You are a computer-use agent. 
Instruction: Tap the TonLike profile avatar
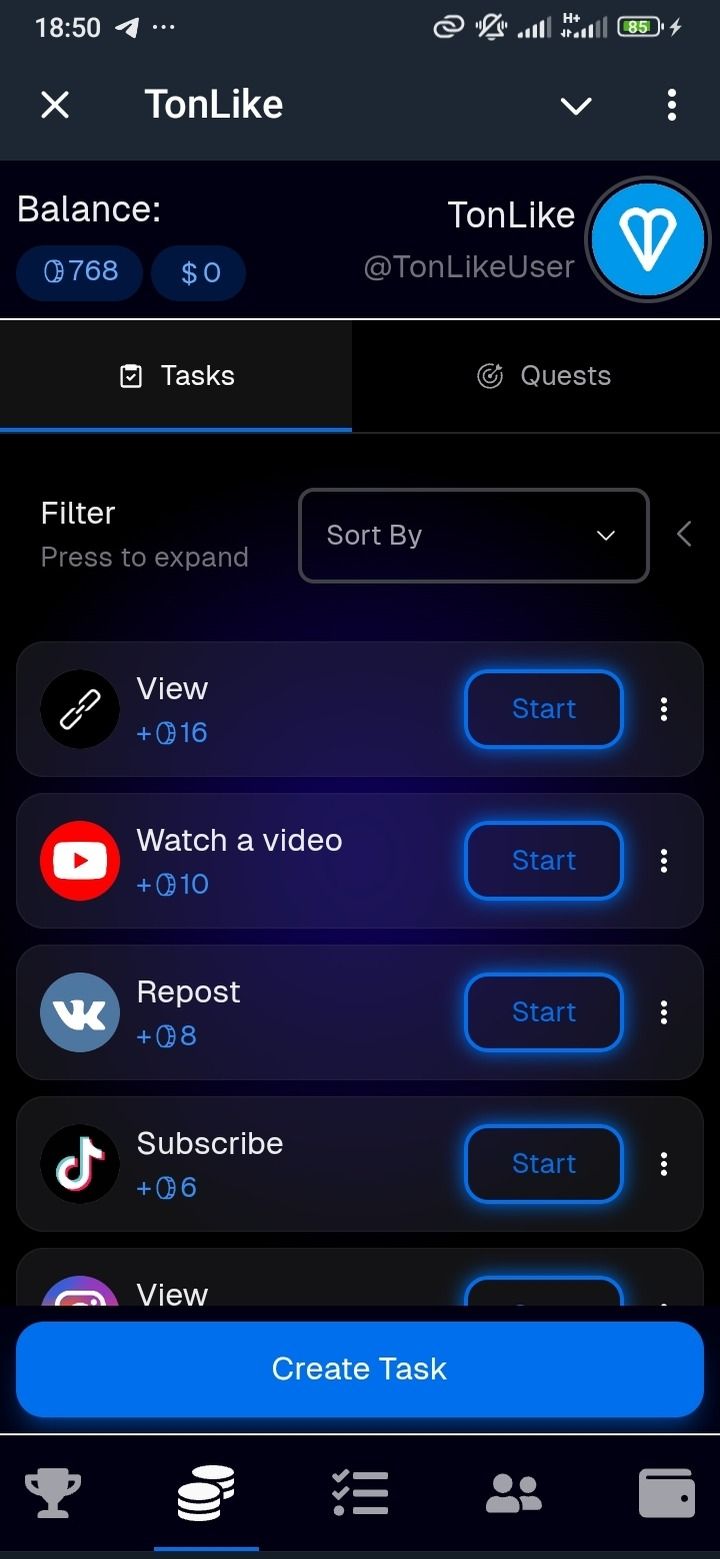647,240
